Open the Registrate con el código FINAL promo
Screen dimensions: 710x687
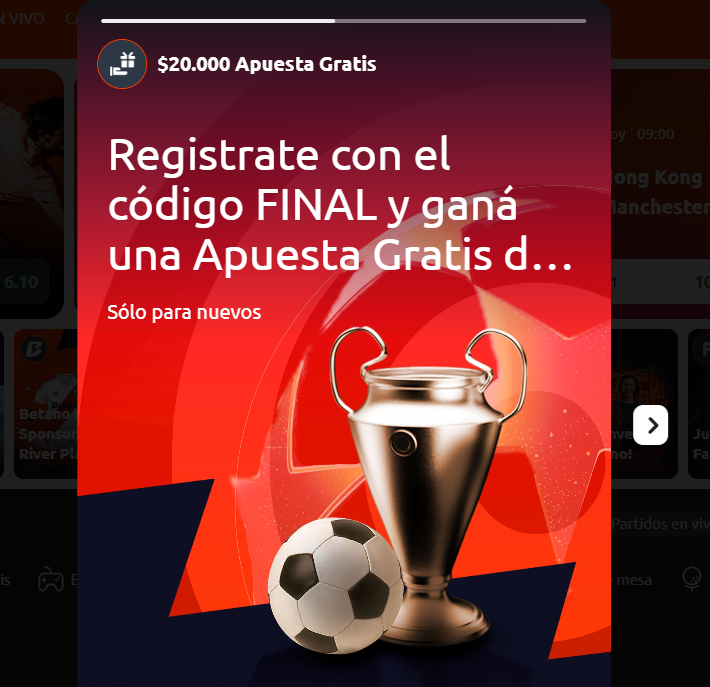point(340,205)
